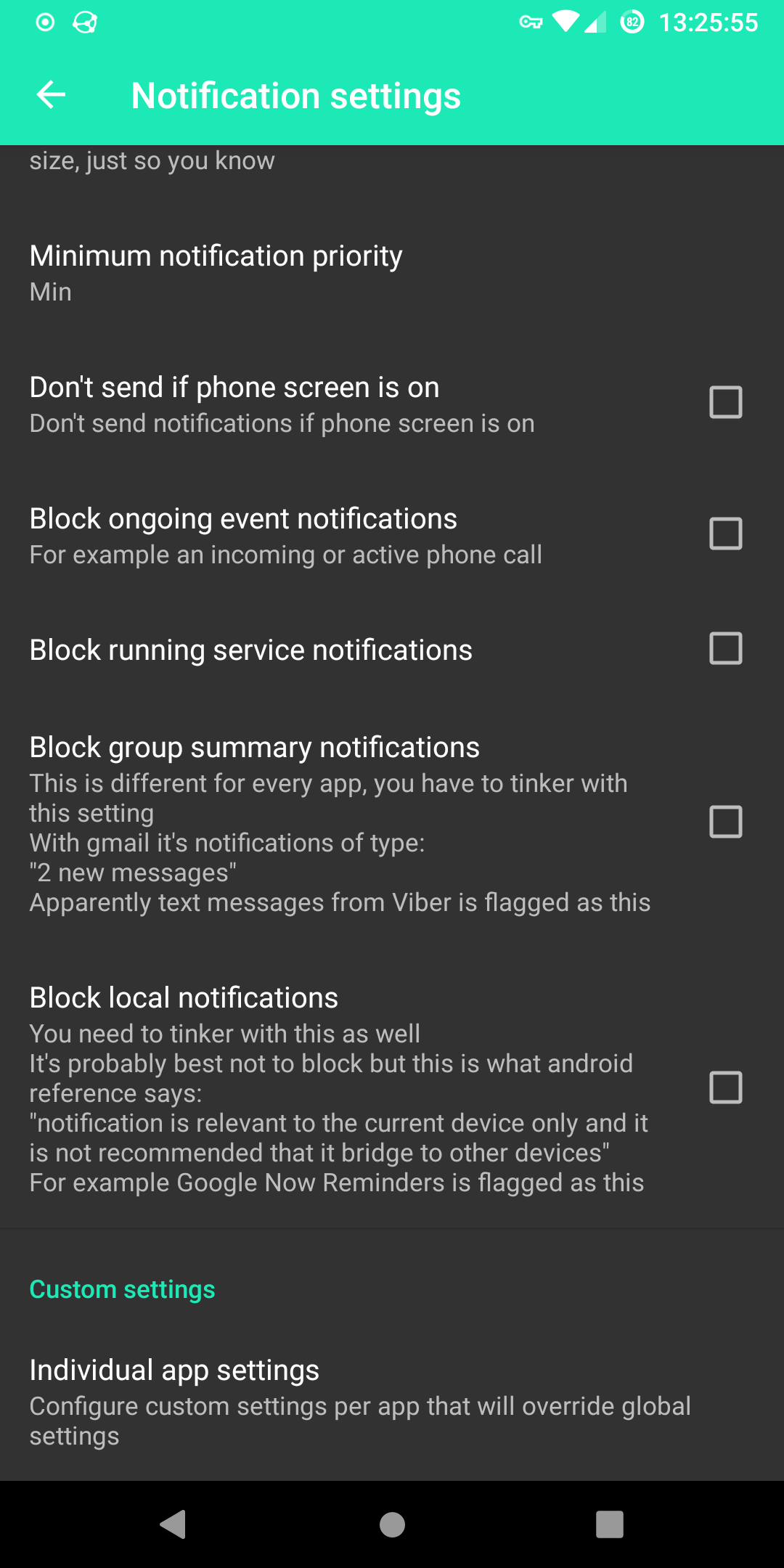This screenshot has width=784, height=1568.
Task: Tick Block running service notifications
Action: pos(725,648)
